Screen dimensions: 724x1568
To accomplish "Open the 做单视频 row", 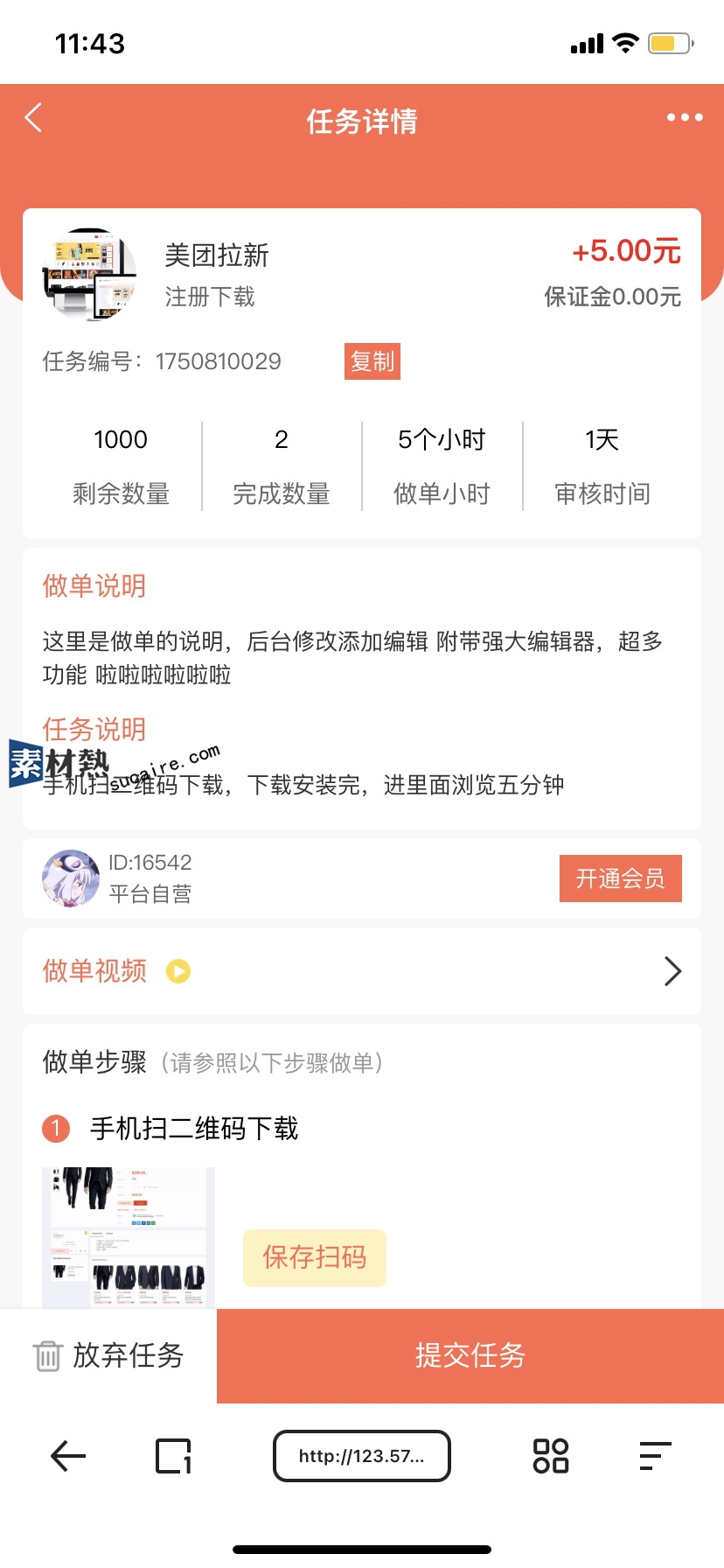I will tap(362, 971).
